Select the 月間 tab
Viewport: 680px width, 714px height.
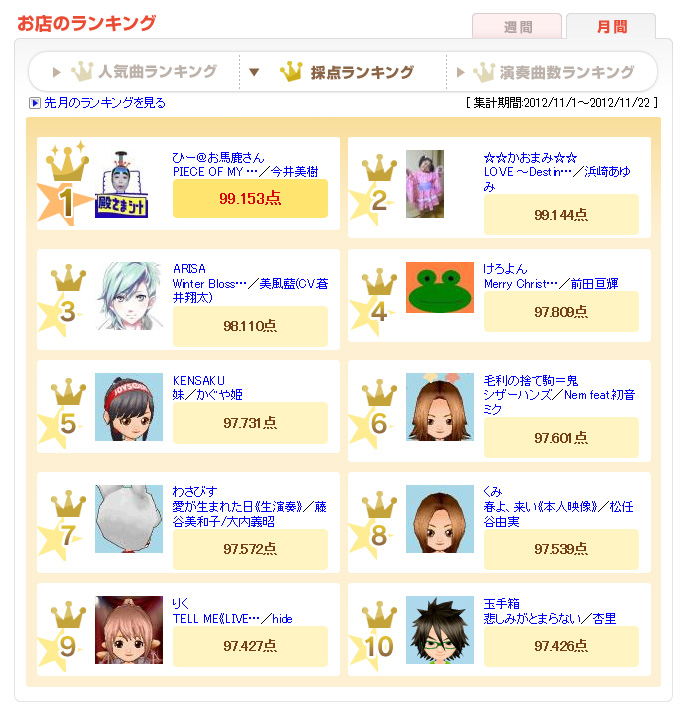[x=611, y=27]
